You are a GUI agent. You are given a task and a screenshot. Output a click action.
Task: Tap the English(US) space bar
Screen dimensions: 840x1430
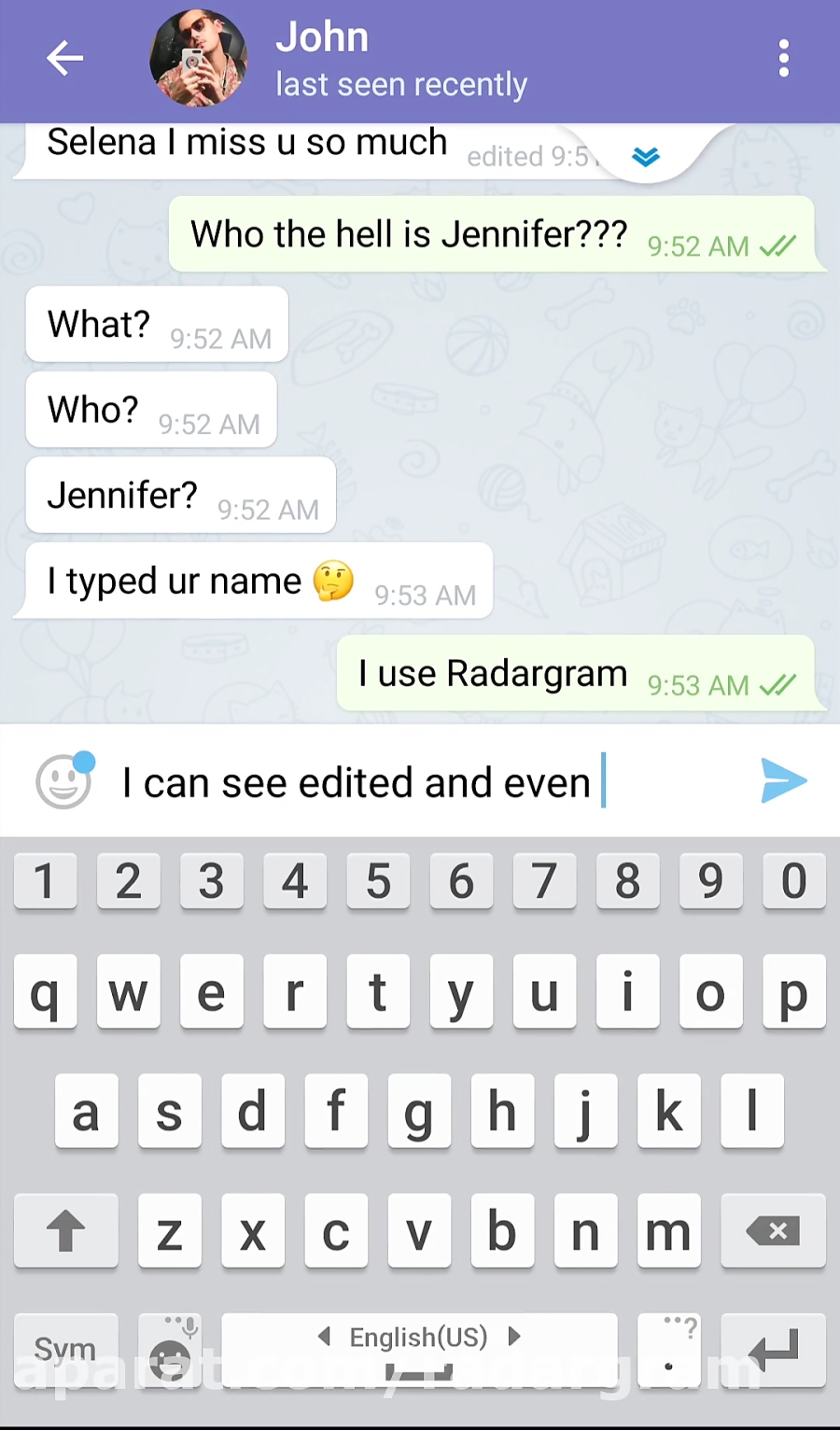419,1350
